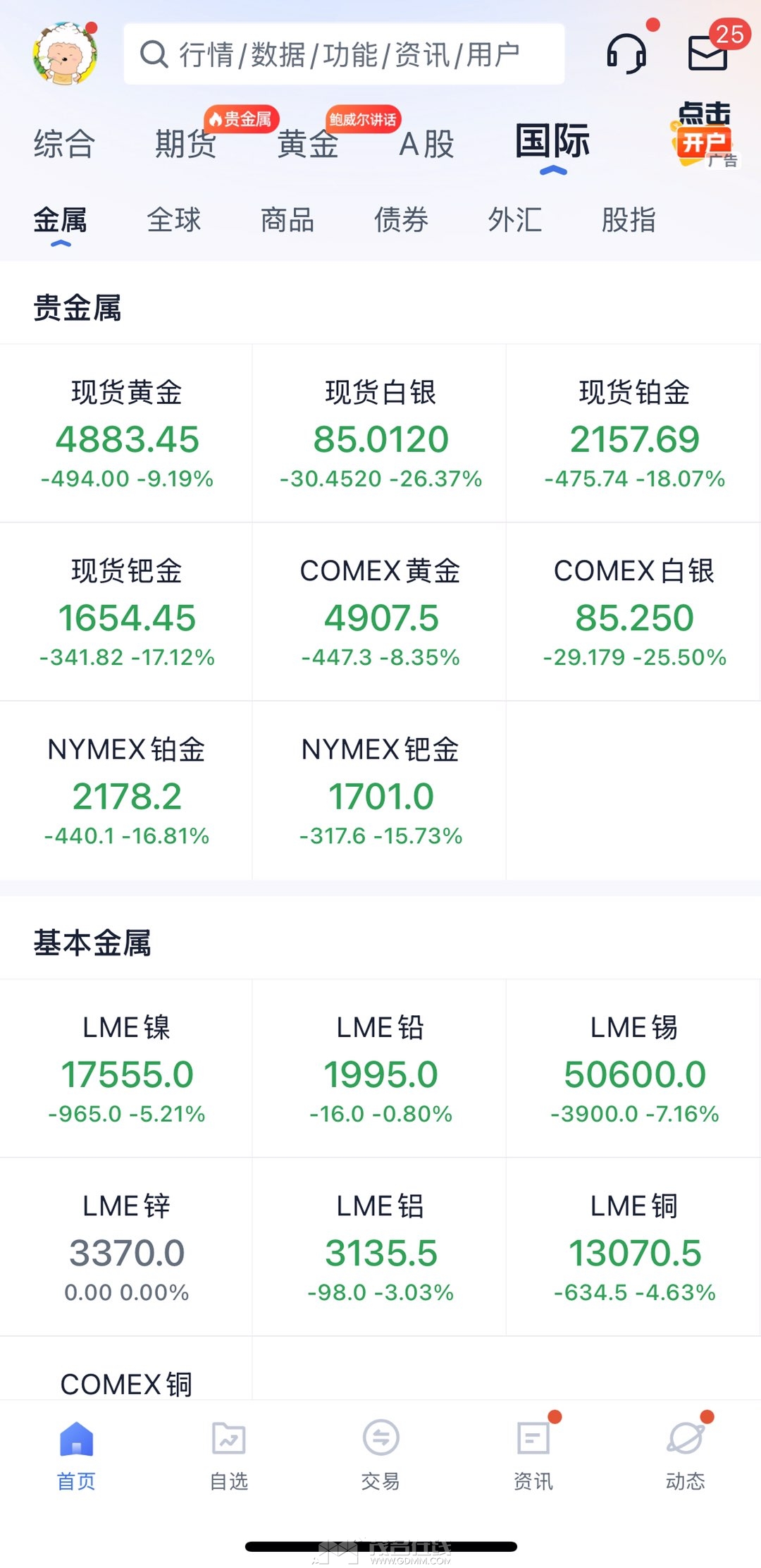Switch to the 综合 top tab
This screenshot has width=761, height=1568.
tap(64, 144)
